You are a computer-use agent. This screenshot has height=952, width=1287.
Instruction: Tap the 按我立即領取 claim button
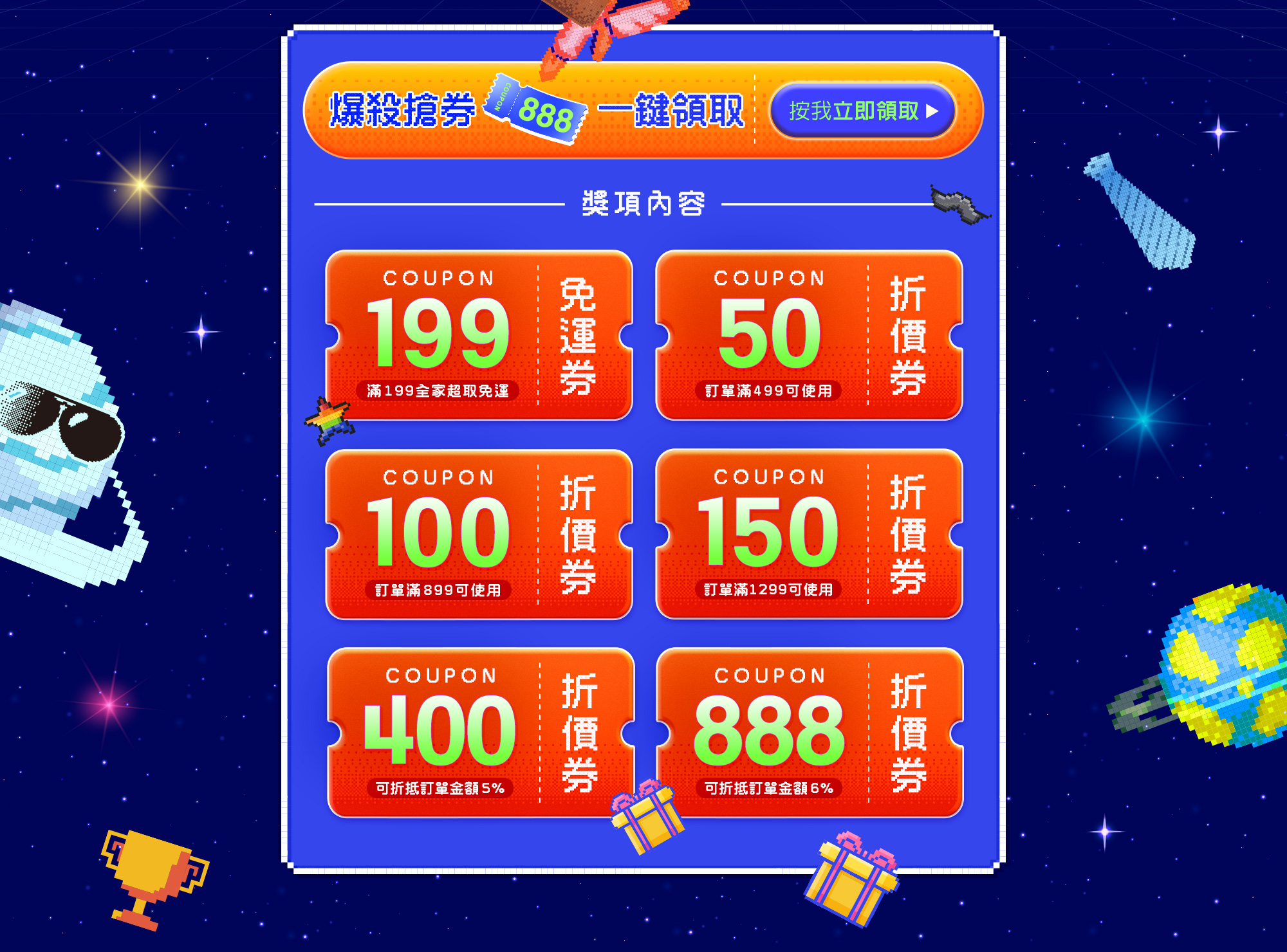pyautogui.click(x=862, y=111)
